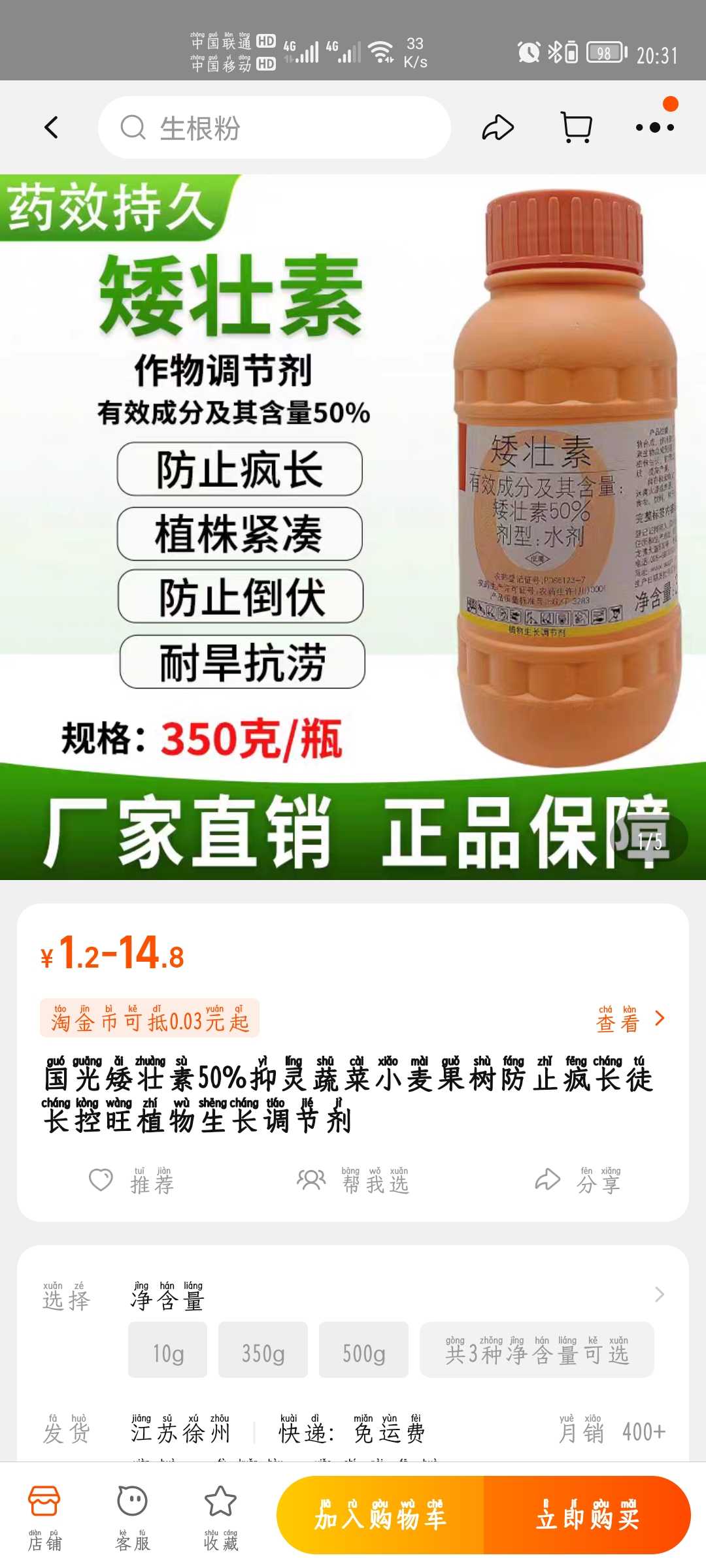View the 淘金币 discount details via 查看

coord(630,1019)
